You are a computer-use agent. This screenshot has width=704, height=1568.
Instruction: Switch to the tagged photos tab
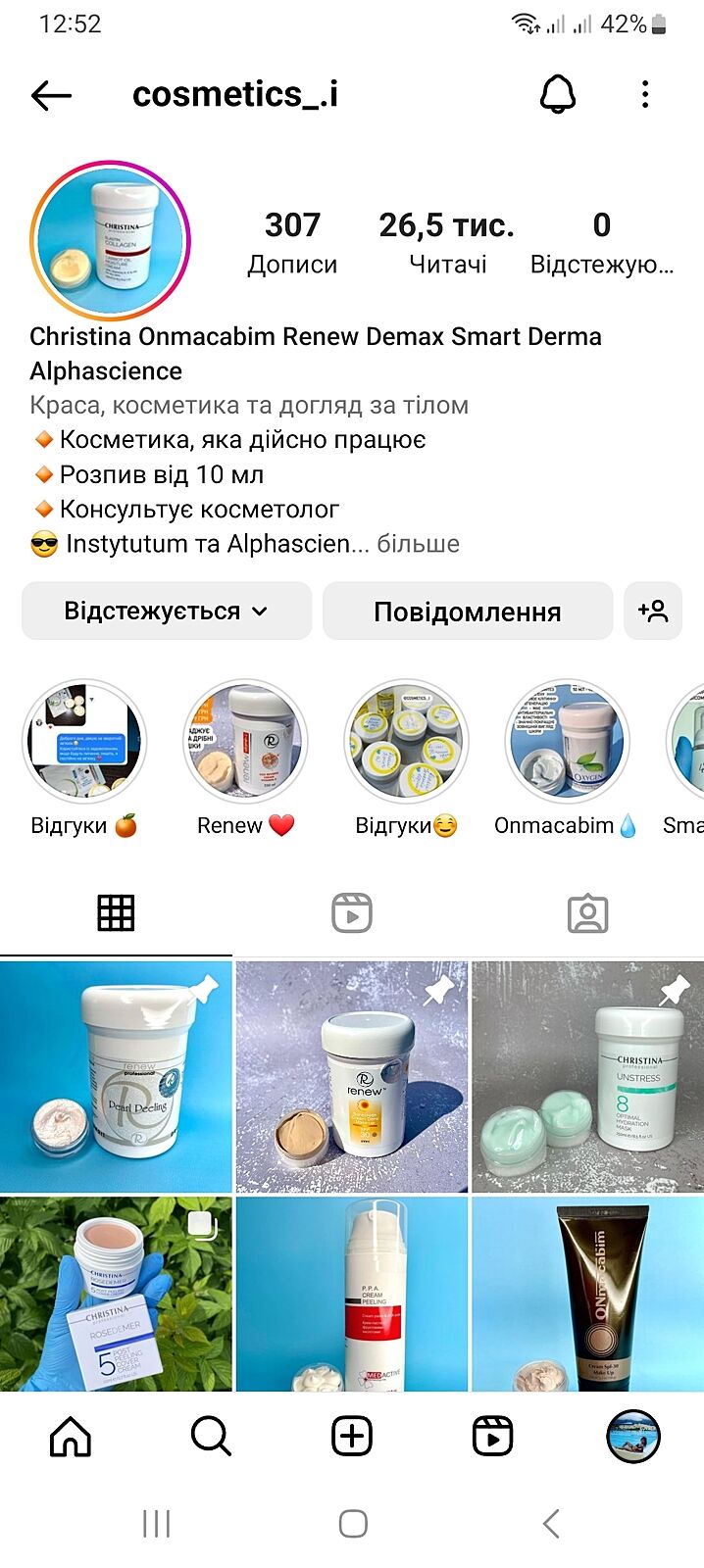587,913
